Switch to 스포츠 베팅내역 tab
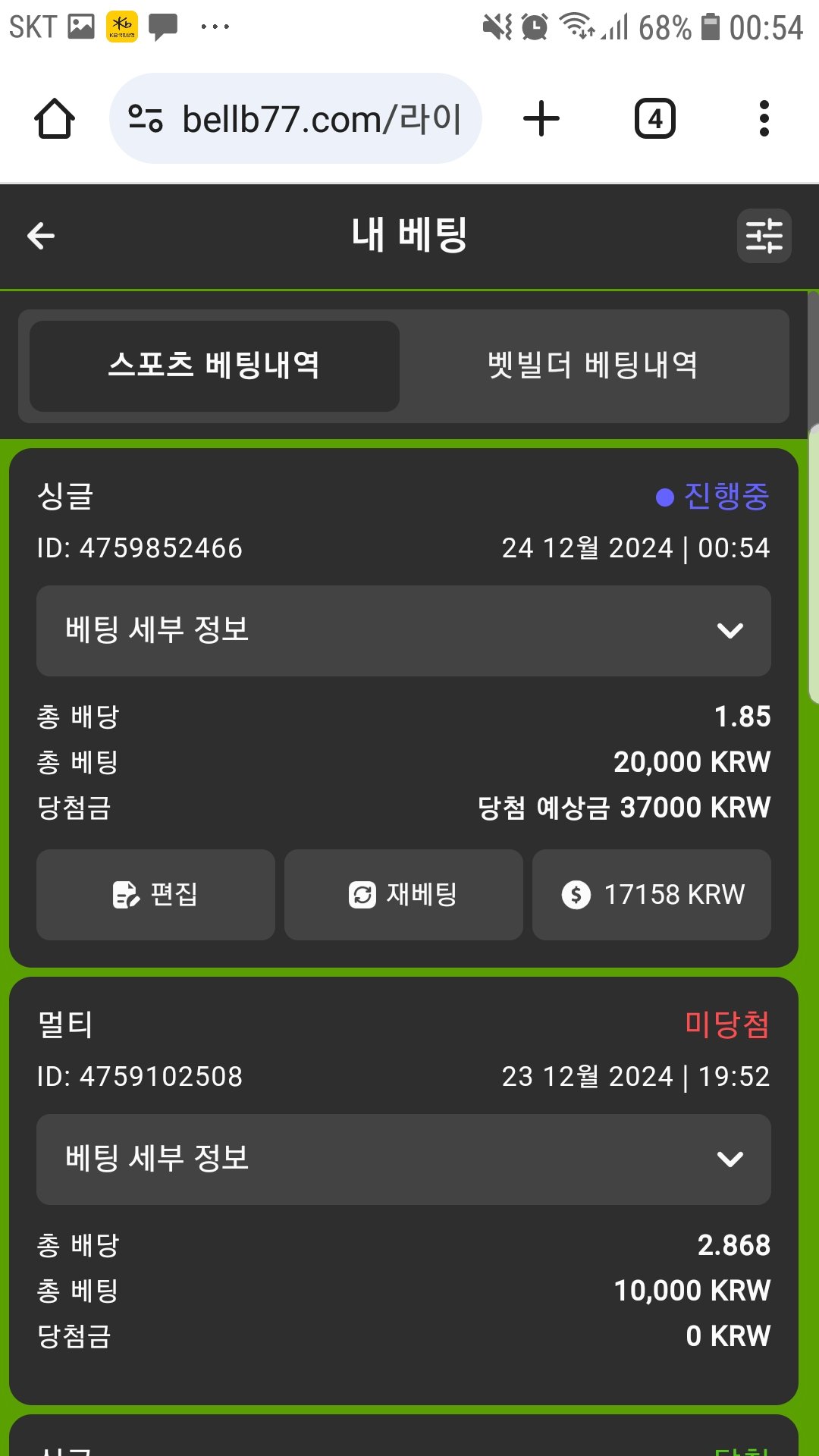The height and width of the screenshot is (1456, 819). pyautogui.click(x=215, y=366)
